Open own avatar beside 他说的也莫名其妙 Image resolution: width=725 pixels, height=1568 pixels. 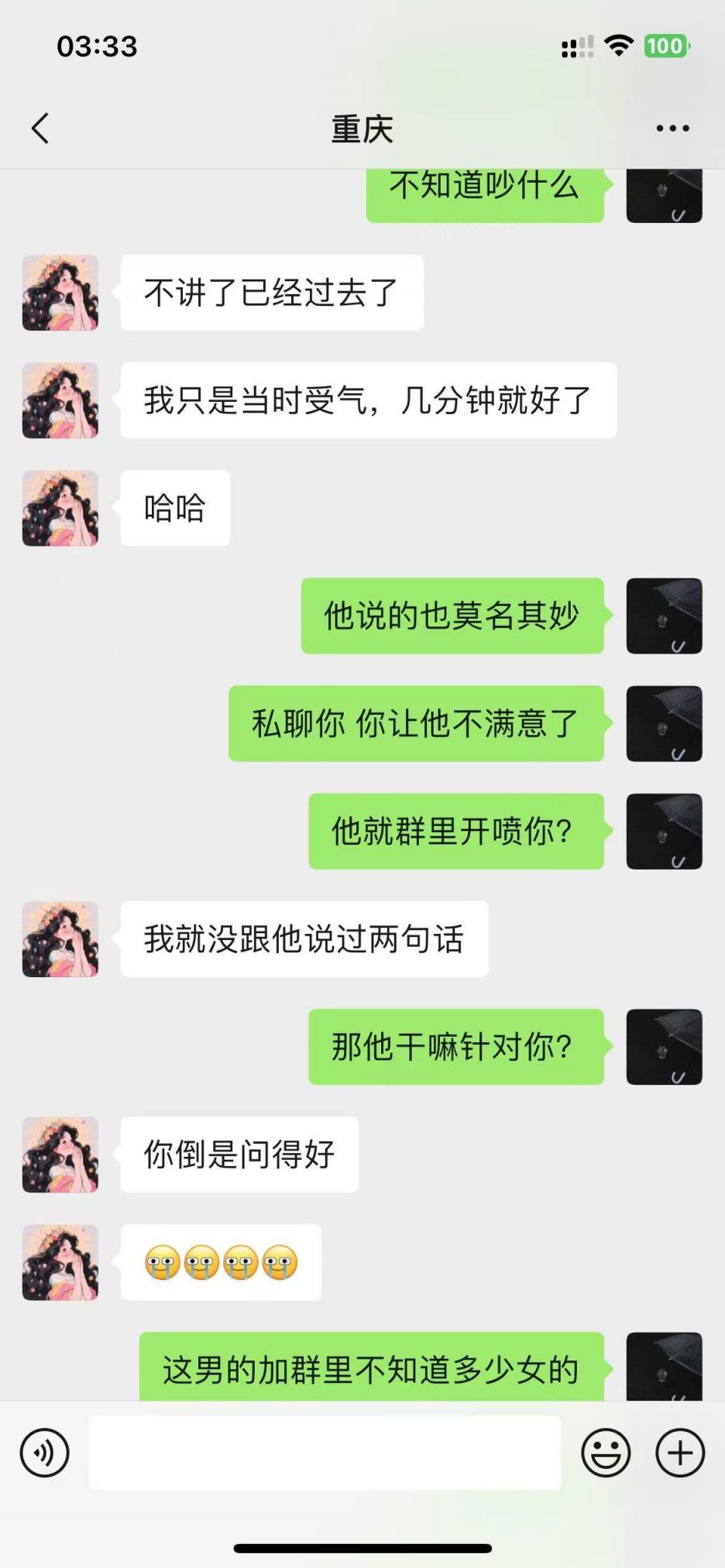click(664, 616)
